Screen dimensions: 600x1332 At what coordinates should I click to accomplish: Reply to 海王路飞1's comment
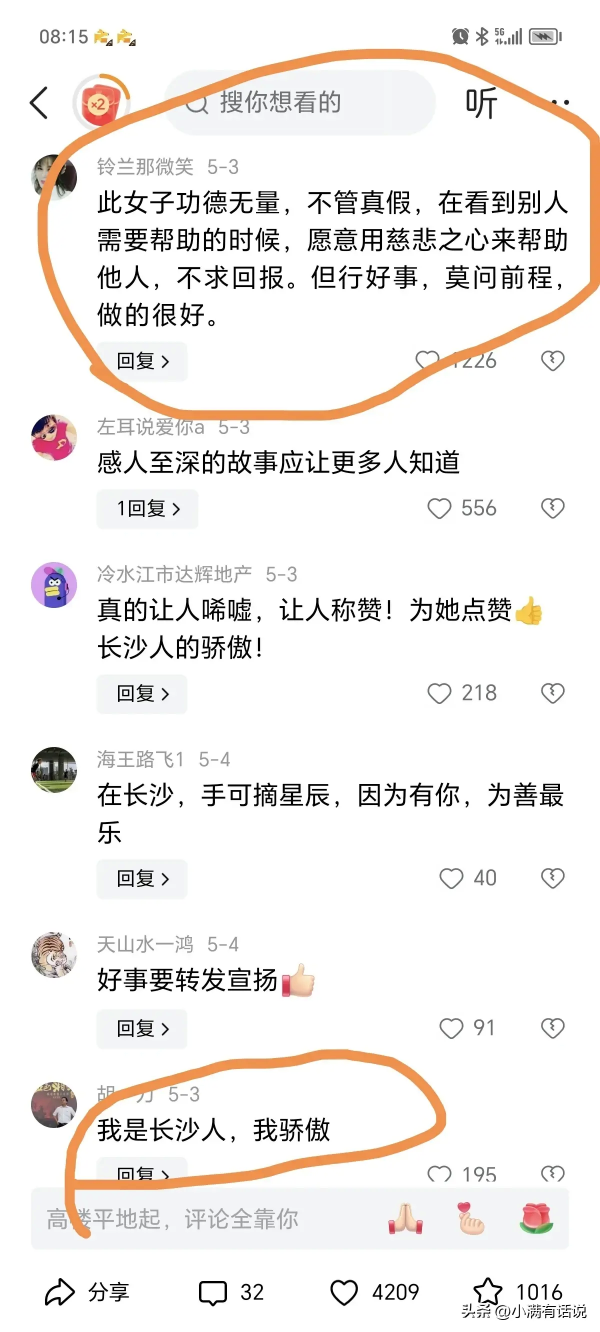pyautogui.click(x=142, y=878)
